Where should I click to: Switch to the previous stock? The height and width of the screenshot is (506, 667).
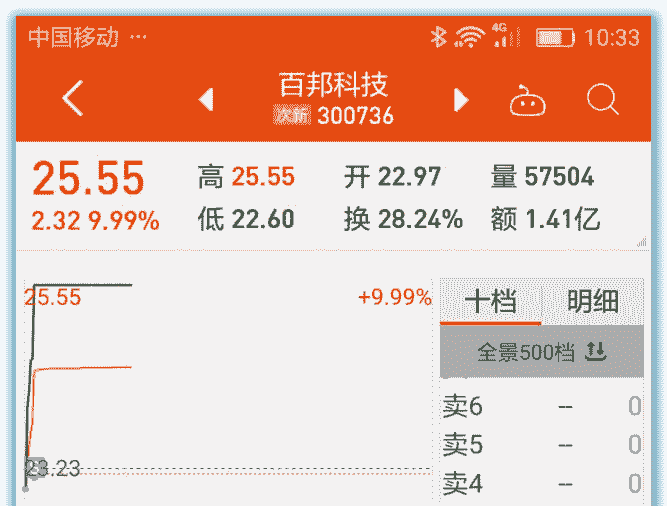[x=207, y=99]
